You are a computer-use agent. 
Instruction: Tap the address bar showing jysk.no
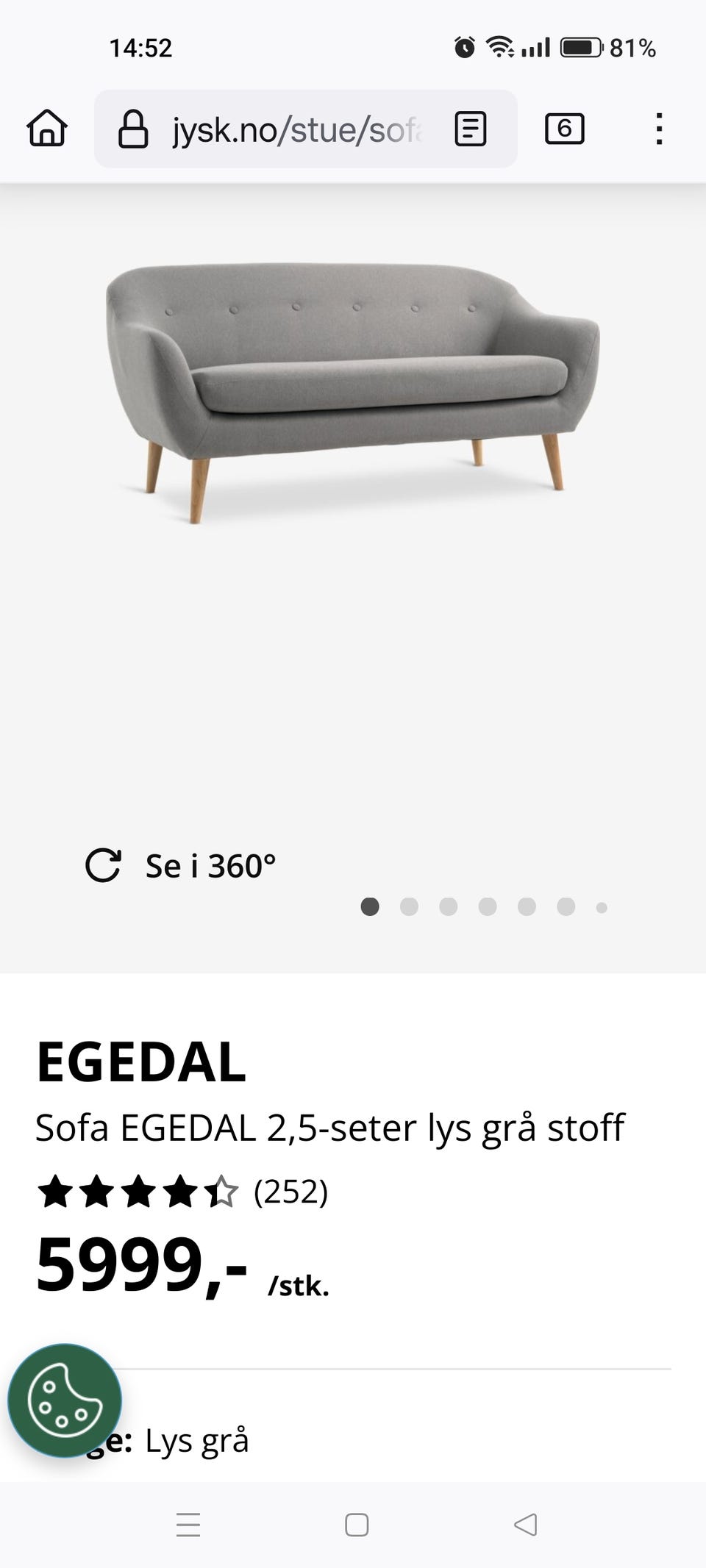coord(294,129)
